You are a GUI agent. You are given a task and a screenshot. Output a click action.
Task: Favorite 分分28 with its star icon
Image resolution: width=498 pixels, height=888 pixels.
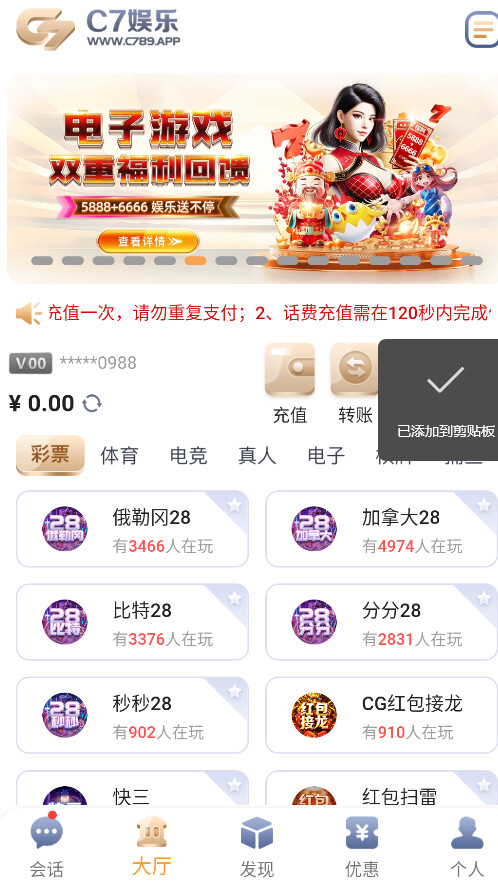pos(483,598)
